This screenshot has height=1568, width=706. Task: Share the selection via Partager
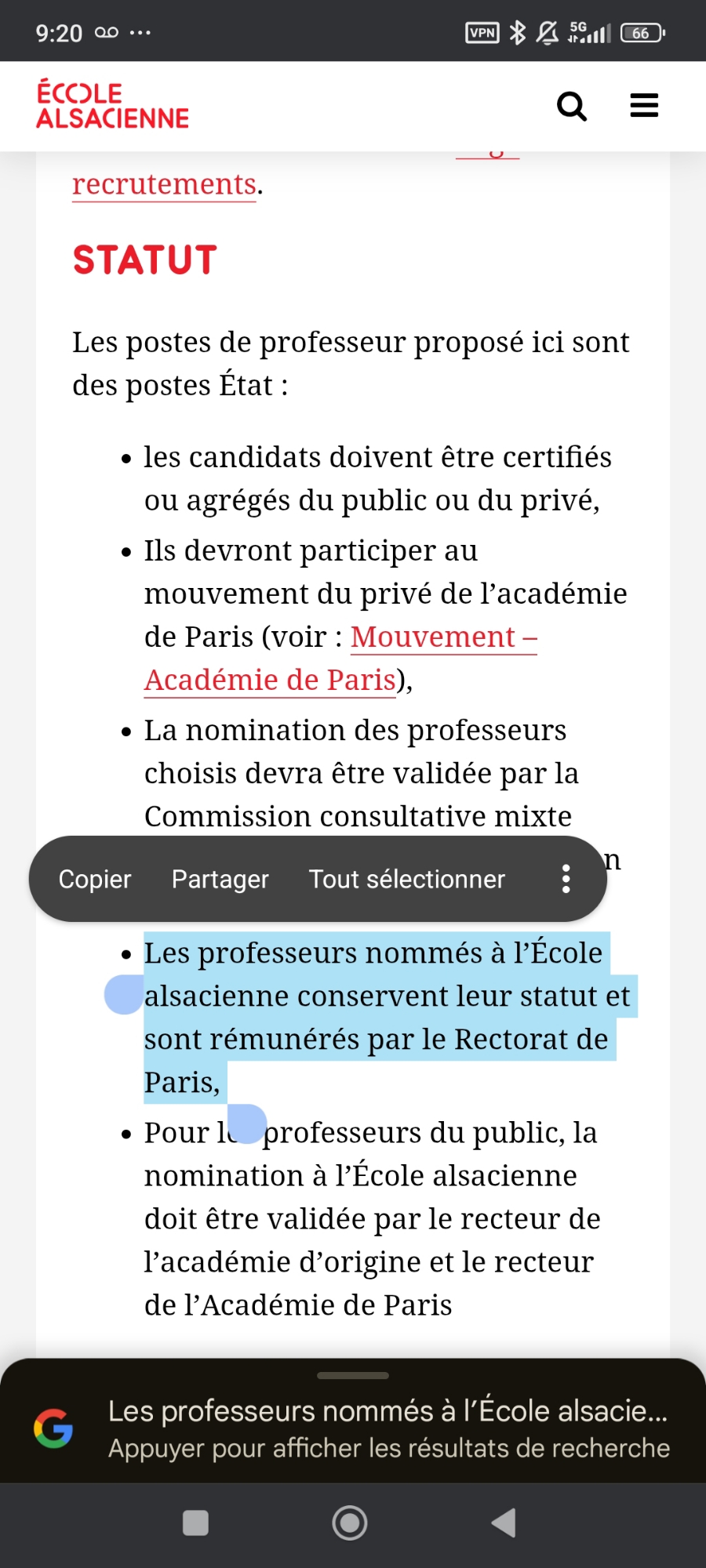tap(220, 879)
